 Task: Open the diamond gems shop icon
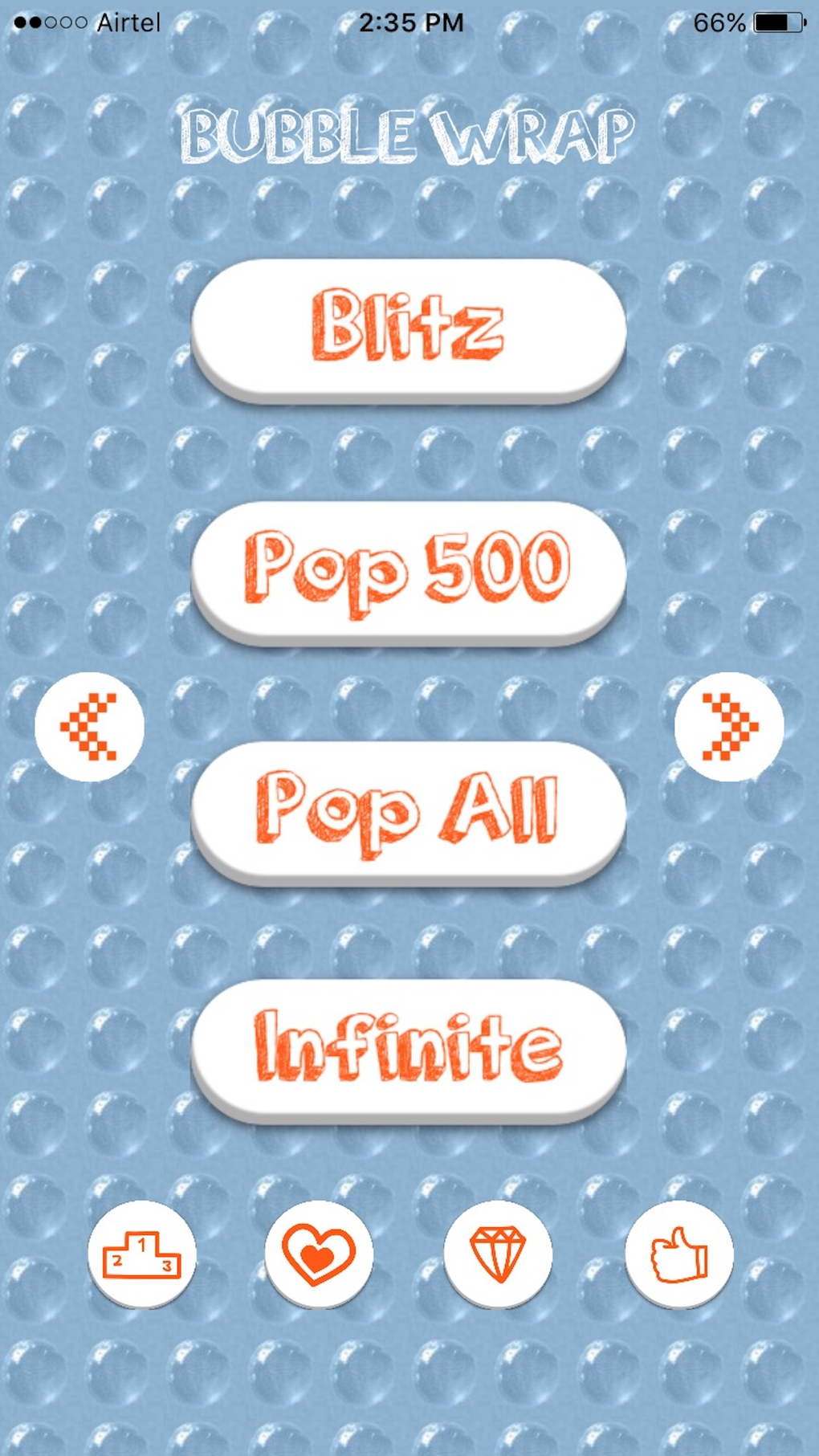pyautogui.click(x=499, y=1256)
